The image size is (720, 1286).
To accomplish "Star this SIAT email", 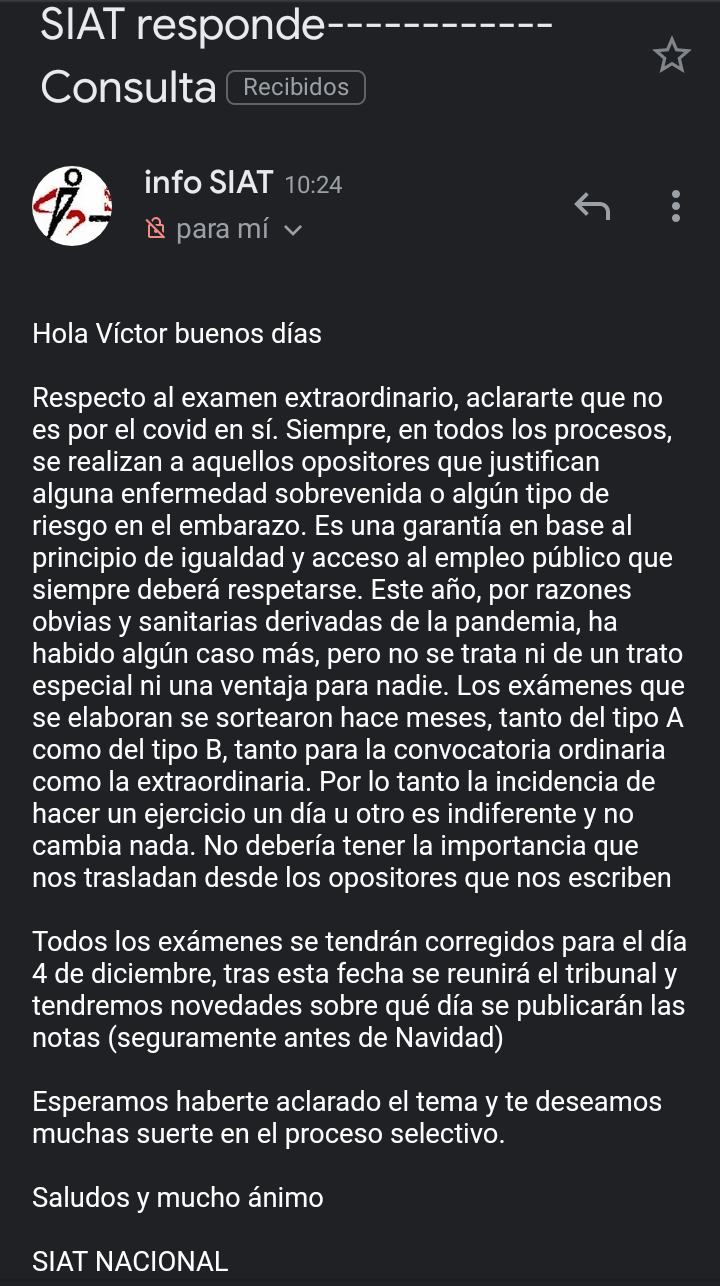I will click(671, 56).
